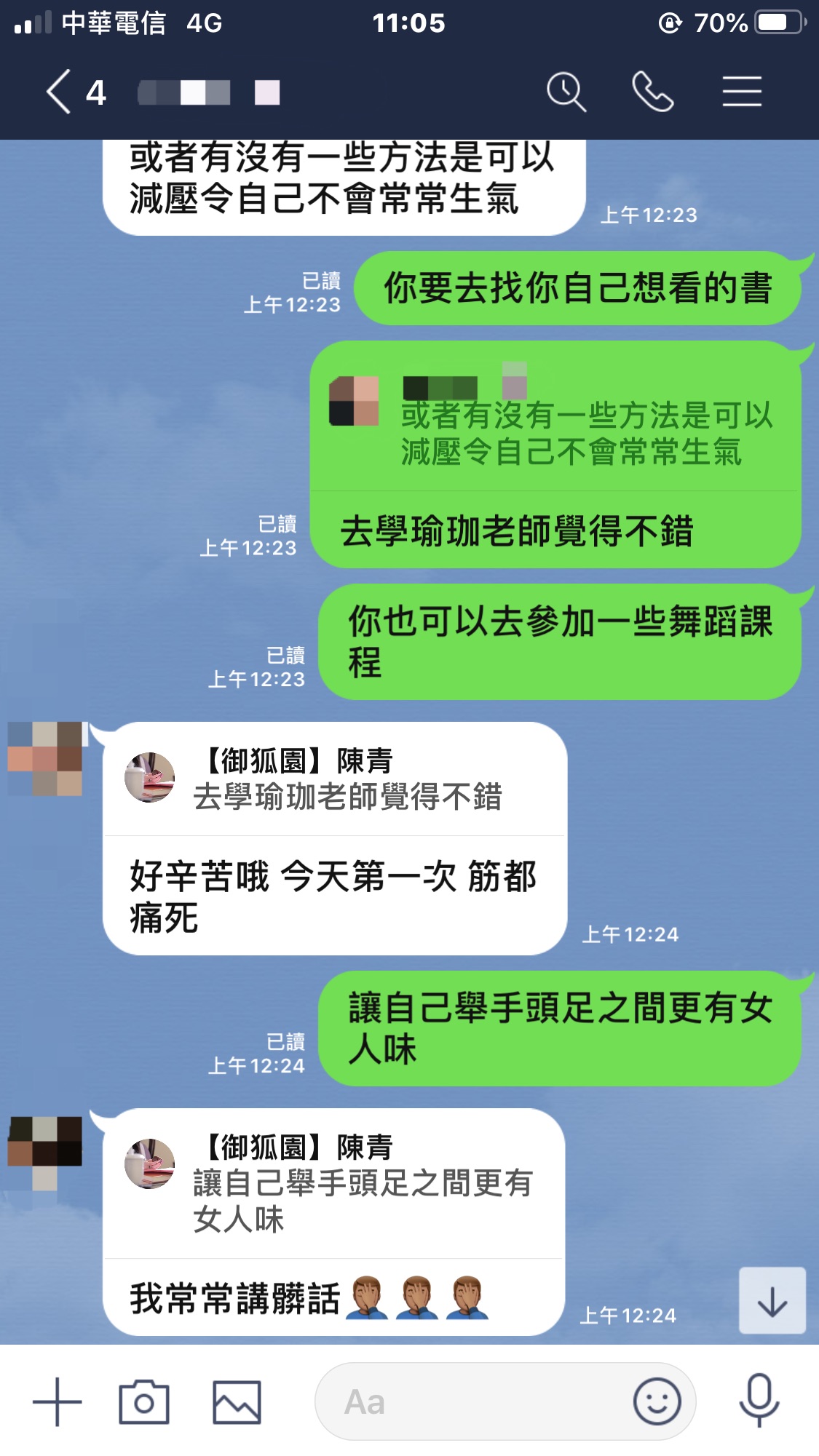Search within this conversation
The width and height of the screenshot is (819, 1456).
point(566,92)
